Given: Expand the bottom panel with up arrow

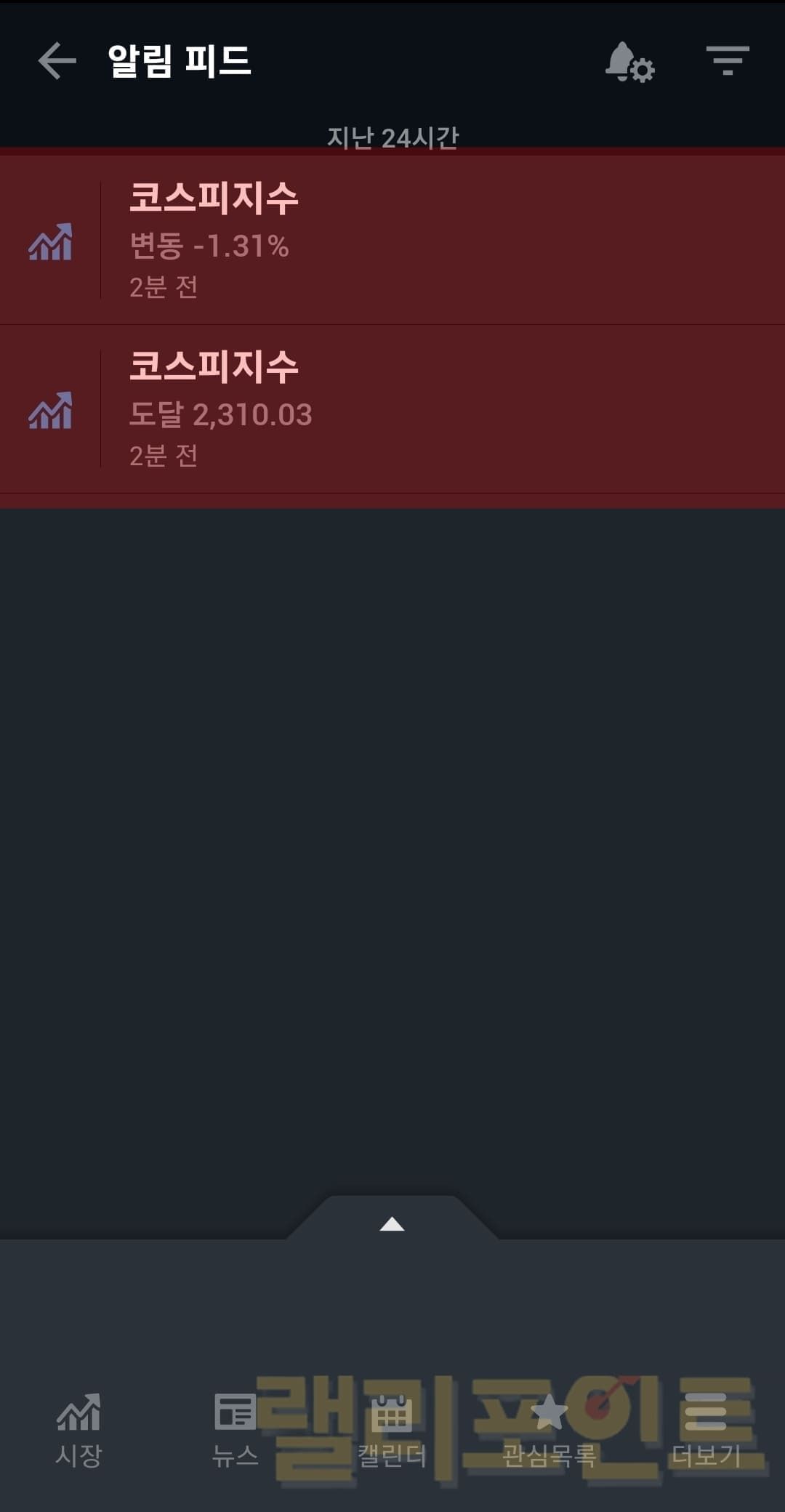Looking at the screenshot, I should 392,1224.
